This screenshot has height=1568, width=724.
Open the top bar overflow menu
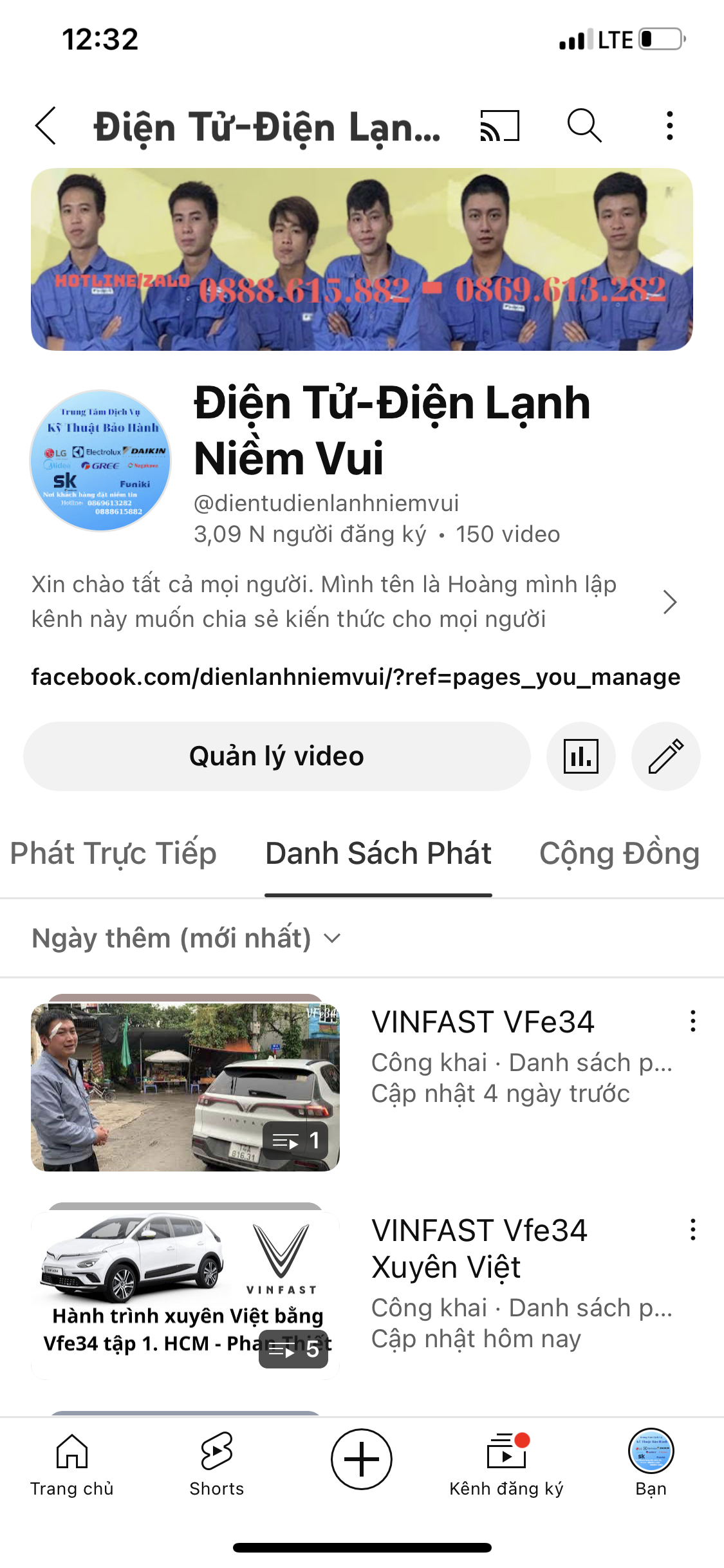click(x=670, y=126)
